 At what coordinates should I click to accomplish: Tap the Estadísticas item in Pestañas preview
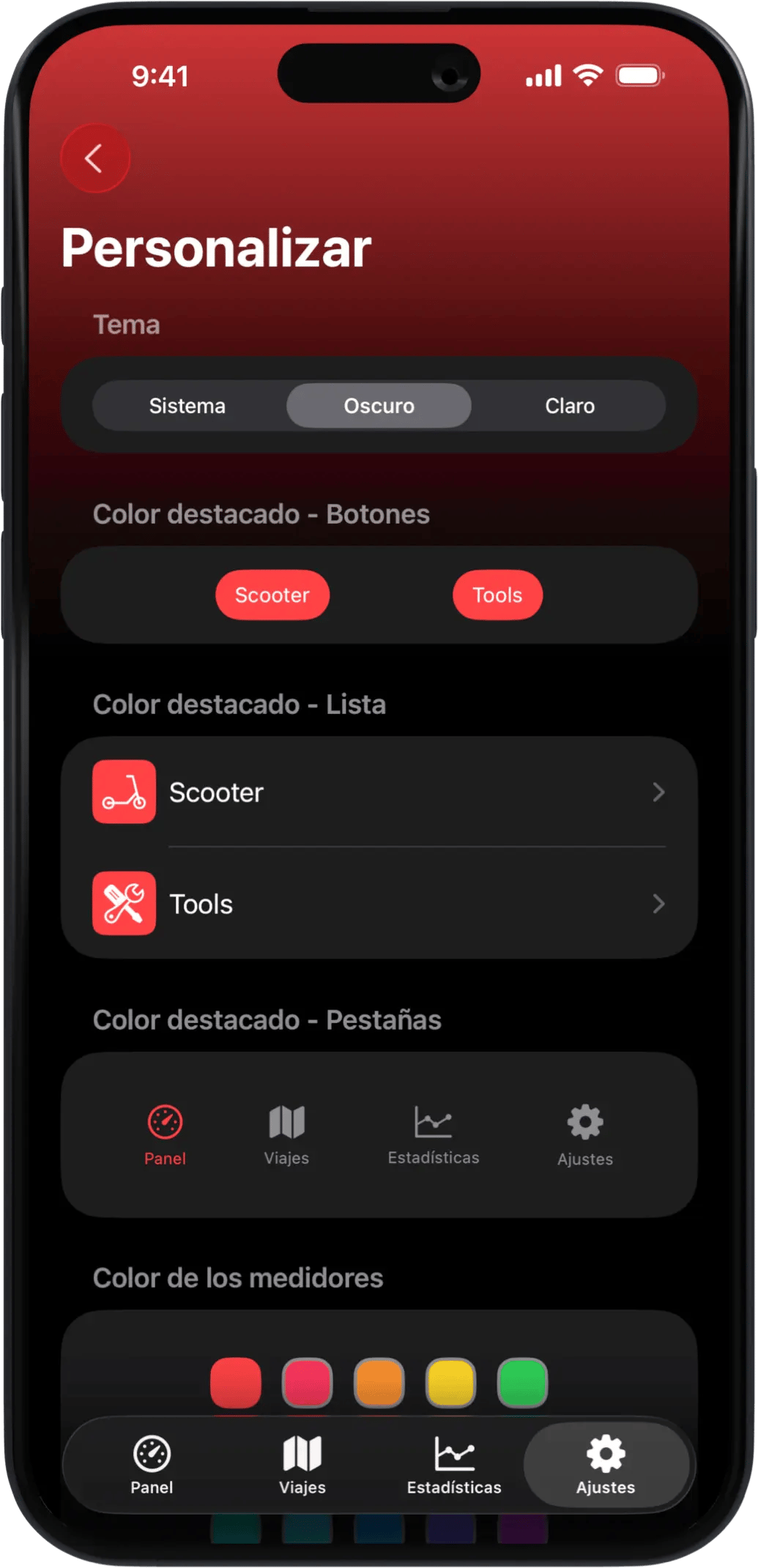[x=433, y=1134]
